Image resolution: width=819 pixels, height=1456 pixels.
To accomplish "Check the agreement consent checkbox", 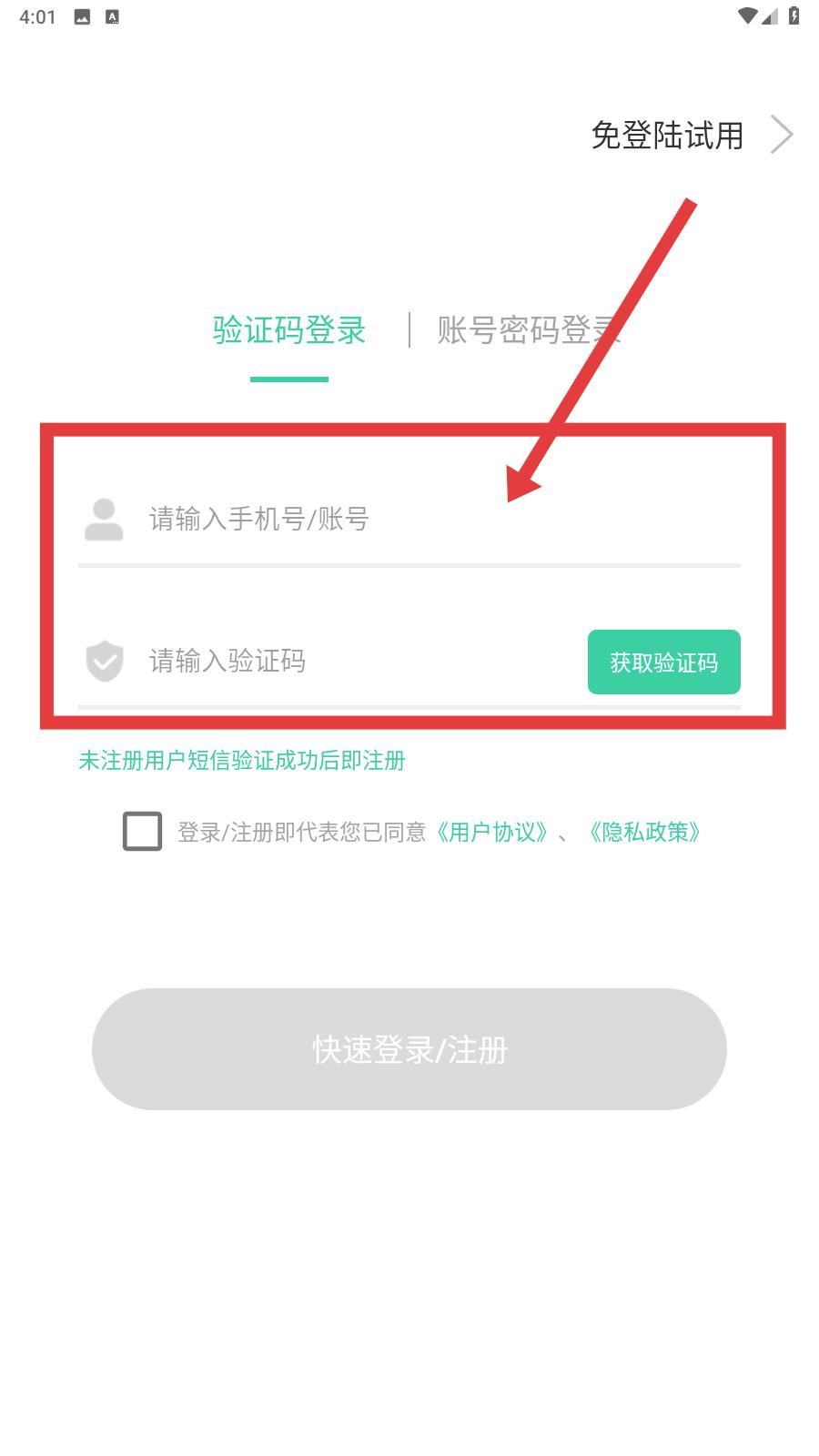I will point(143,831).
